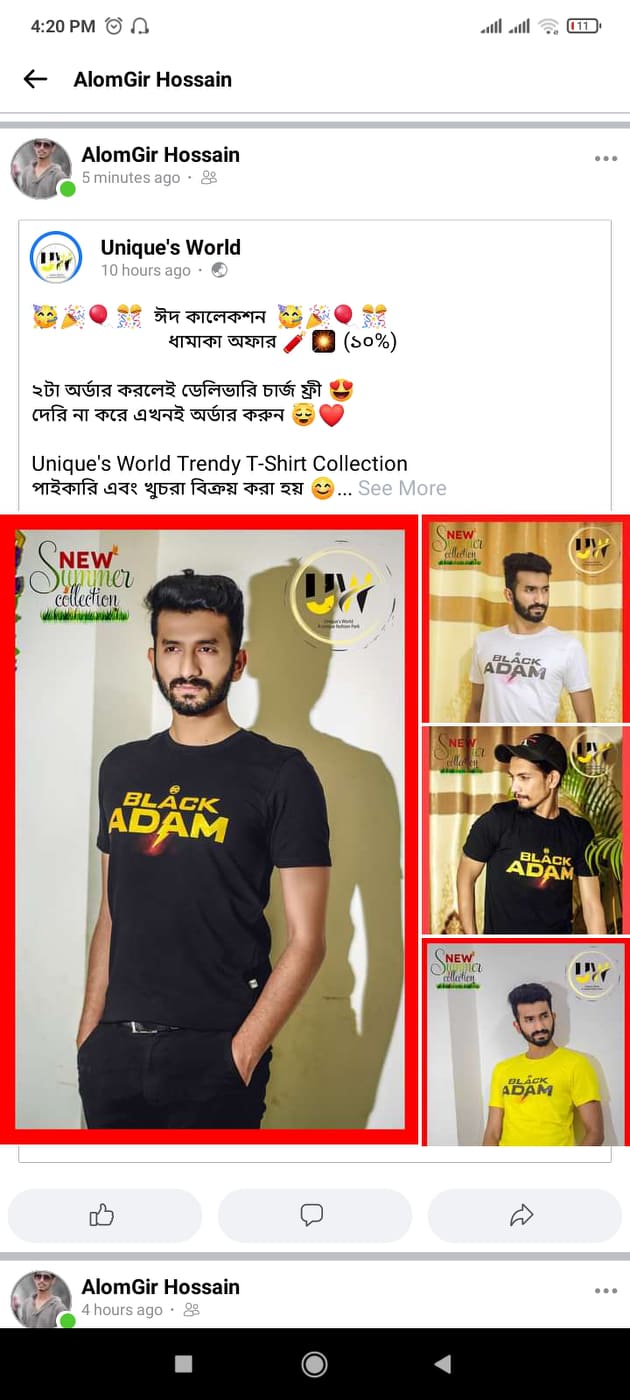The width and height of the screenshot is (630, 1400).
Task: Open the large black T-shirt photo
Action: pos(208,829)
